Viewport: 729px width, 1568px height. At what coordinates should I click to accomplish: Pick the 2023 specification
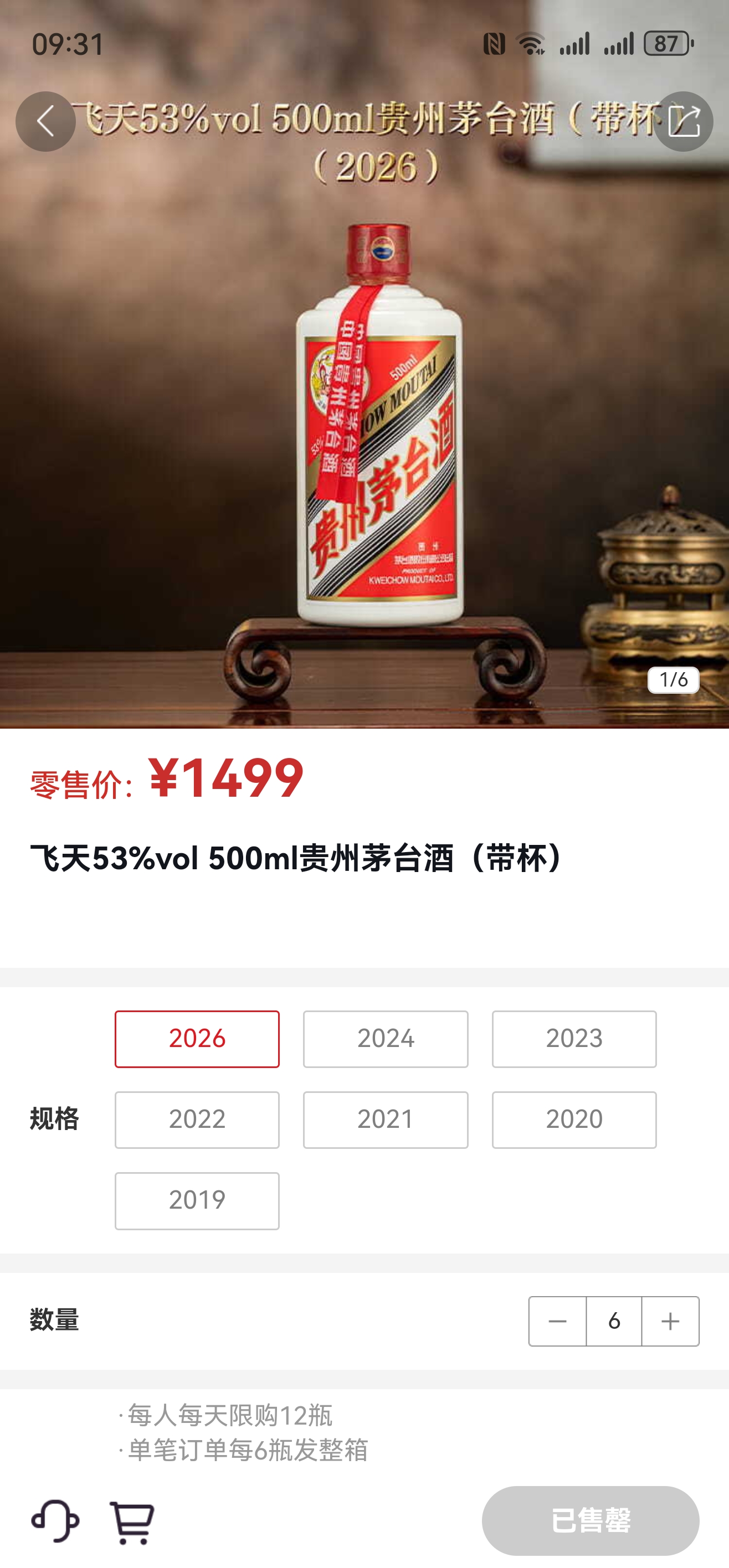(x=574, y=1039)
